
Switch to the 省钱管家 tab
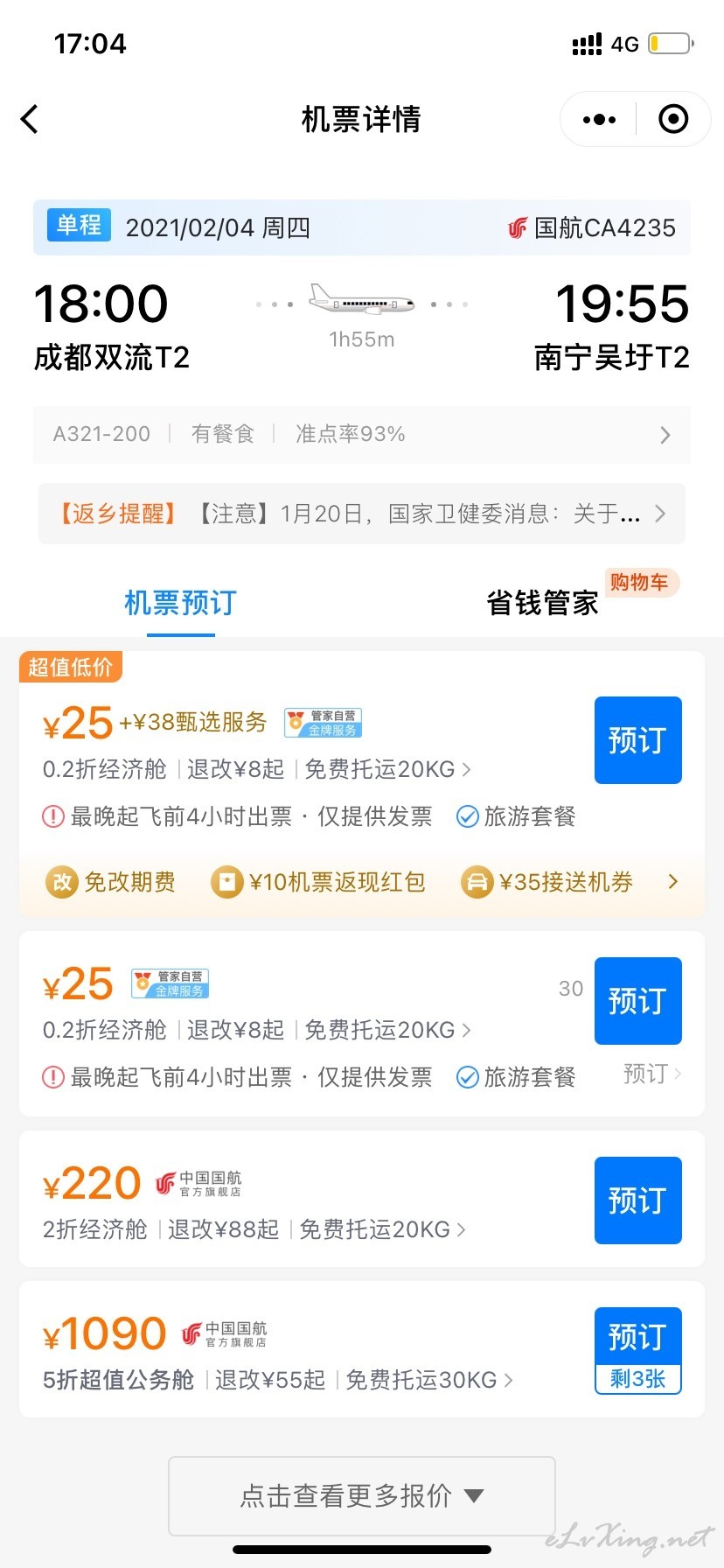click(x=542, y=603)
